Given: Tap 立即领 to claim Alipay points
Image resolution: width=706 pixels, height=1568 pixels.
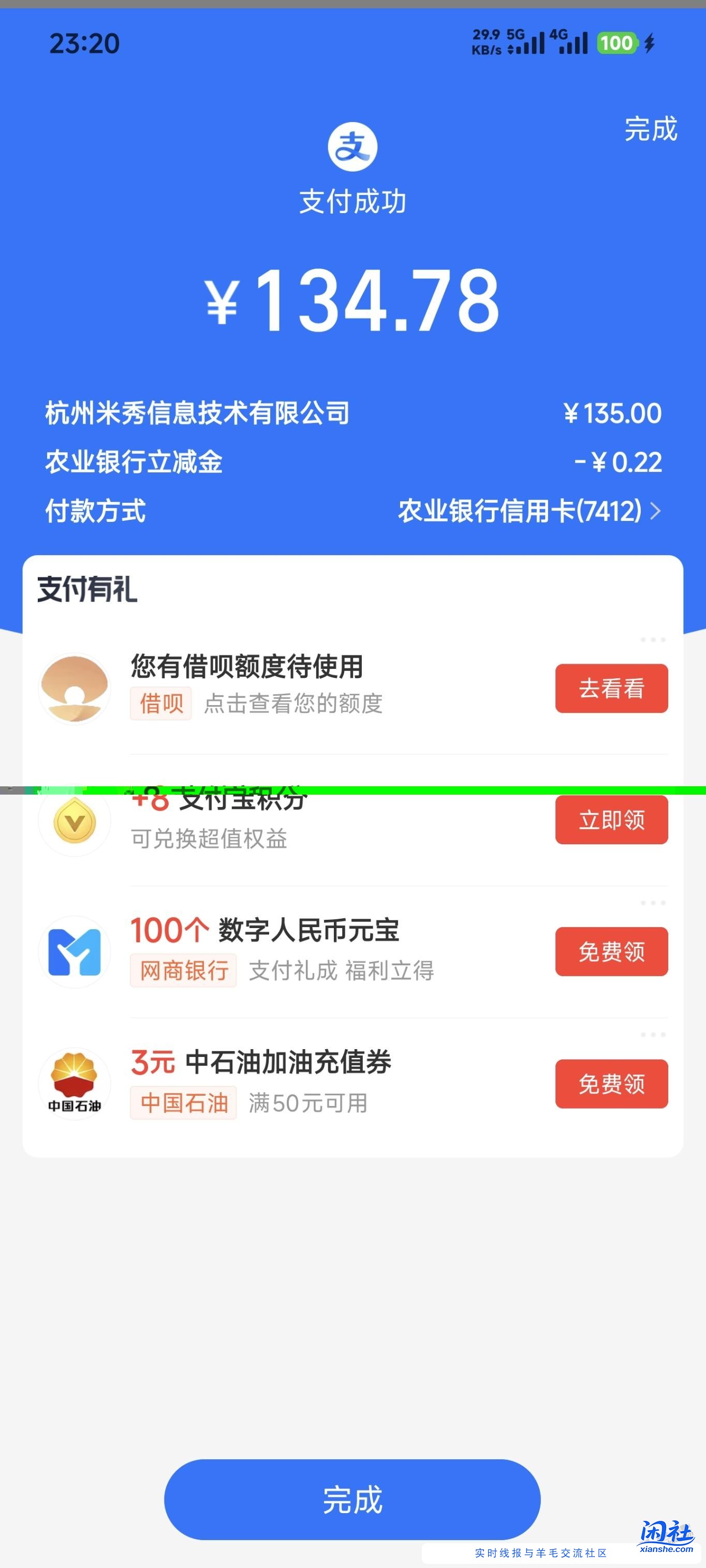Looking at the screenshot, I should pos(611,820).
